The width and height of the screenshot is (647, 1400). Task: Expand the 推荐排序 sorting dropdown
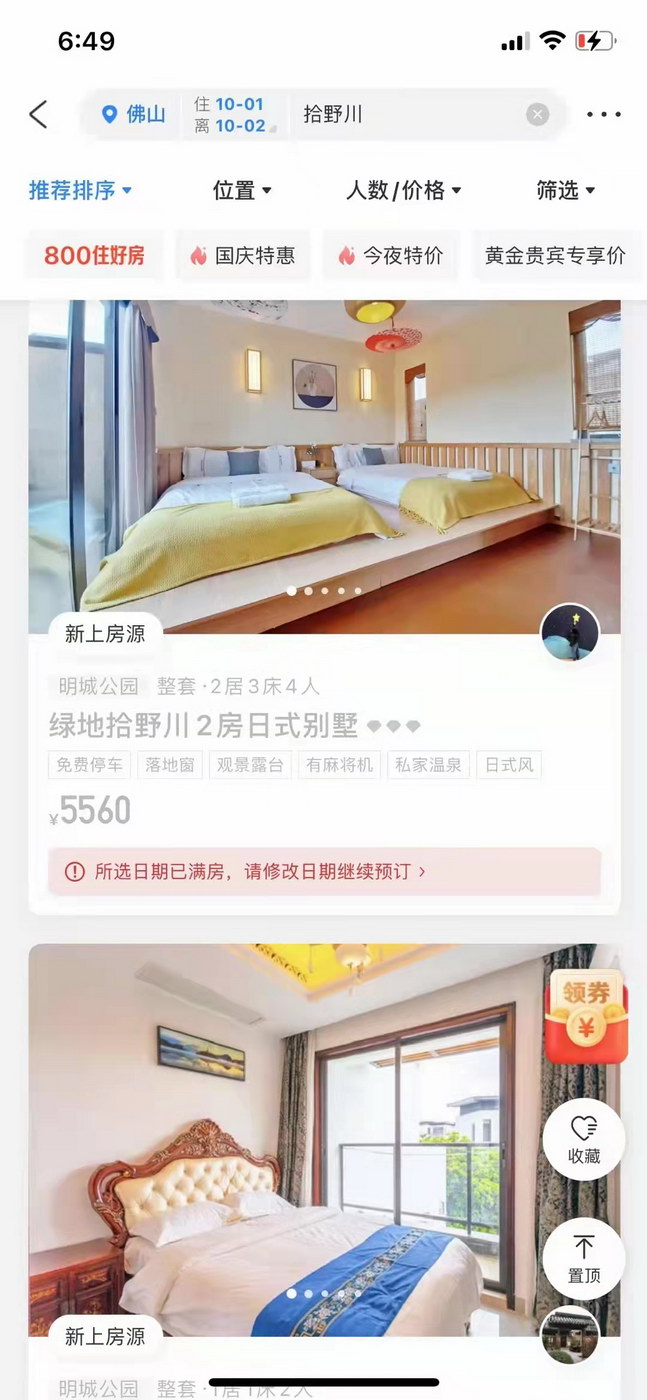[x=80, y=190]
